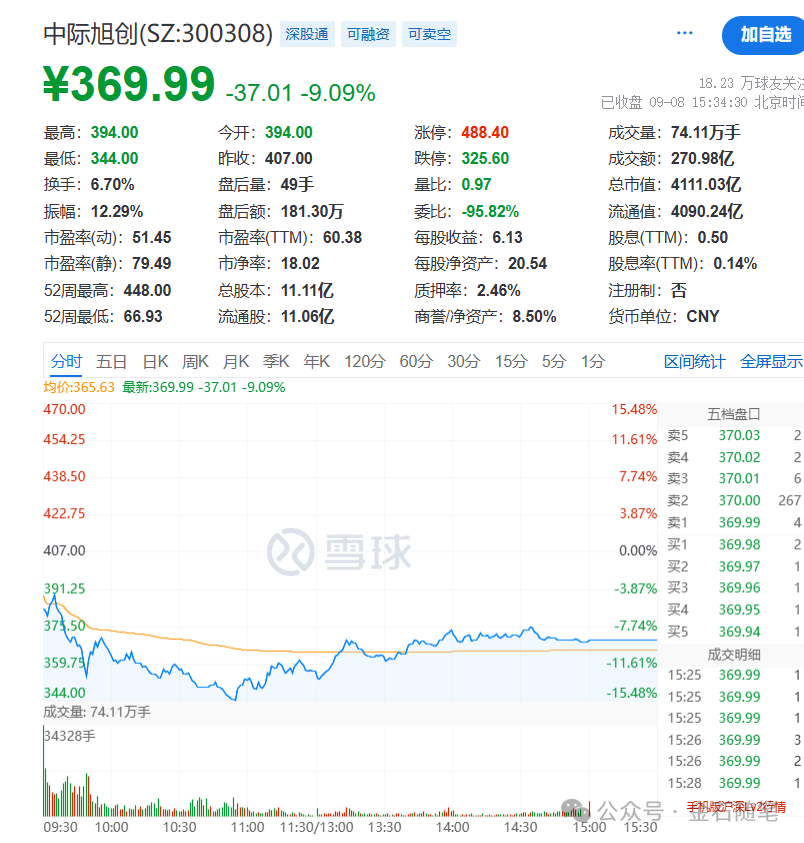
Task: Show the 60分 chart
Action: [x=416, y=361]
